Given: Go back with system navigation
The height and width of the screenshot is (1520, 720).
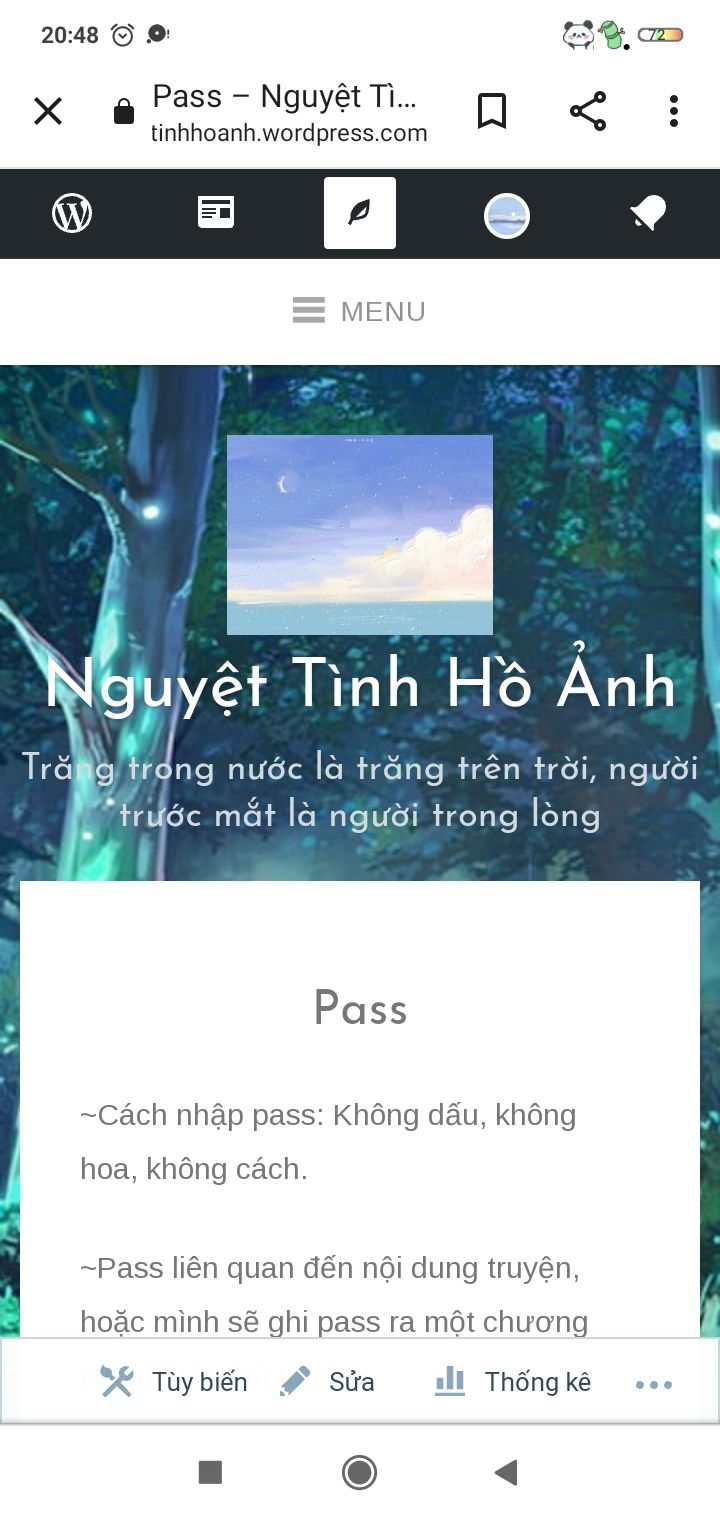Looking at the screenshot, I should 506,1472.
